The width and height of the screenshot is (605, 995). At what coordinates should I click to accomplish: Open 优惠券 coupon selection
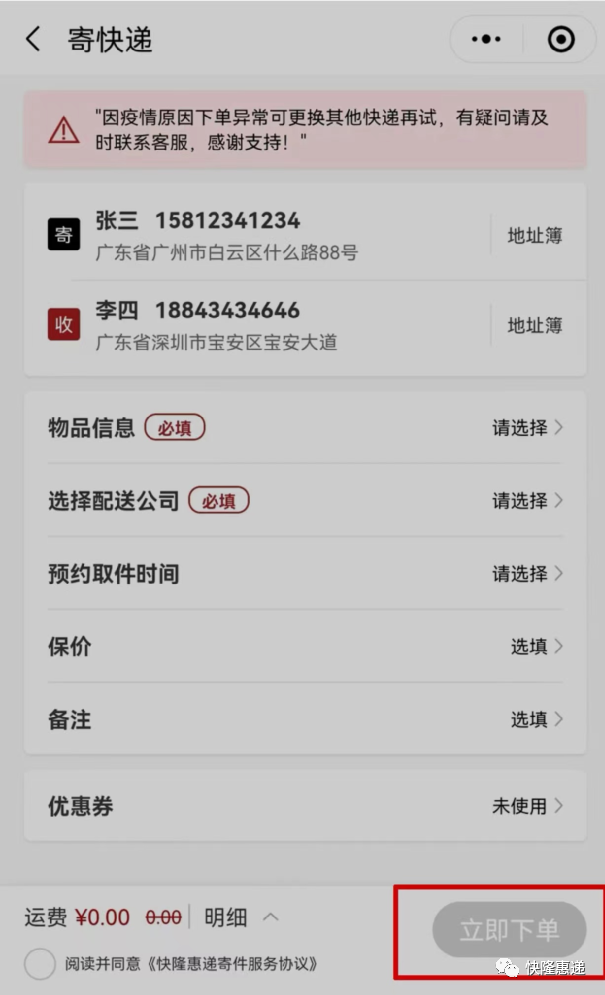coord(305,806)
